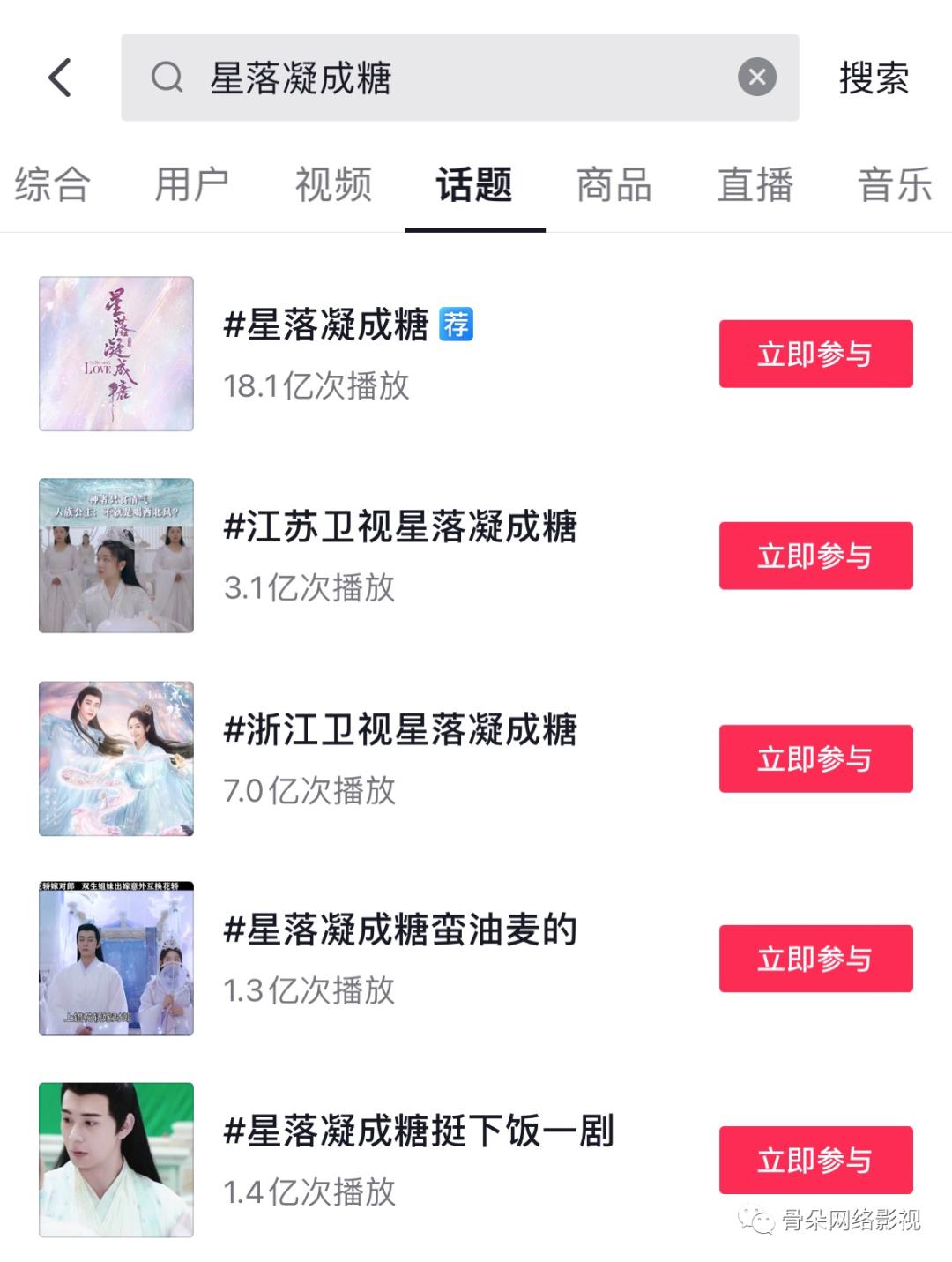Go back using the back arrow
The image size is (952, 1262).
coord(60,78)
